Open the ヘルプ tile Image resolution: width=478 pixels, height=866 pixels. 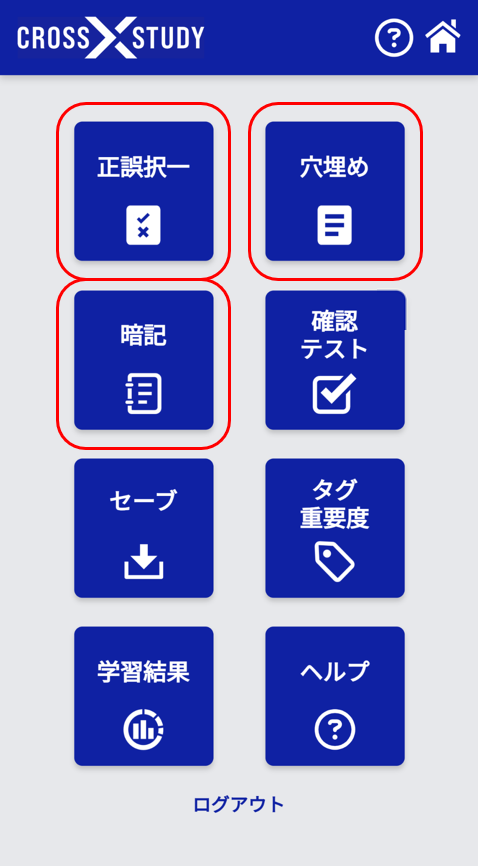[335, 696]
